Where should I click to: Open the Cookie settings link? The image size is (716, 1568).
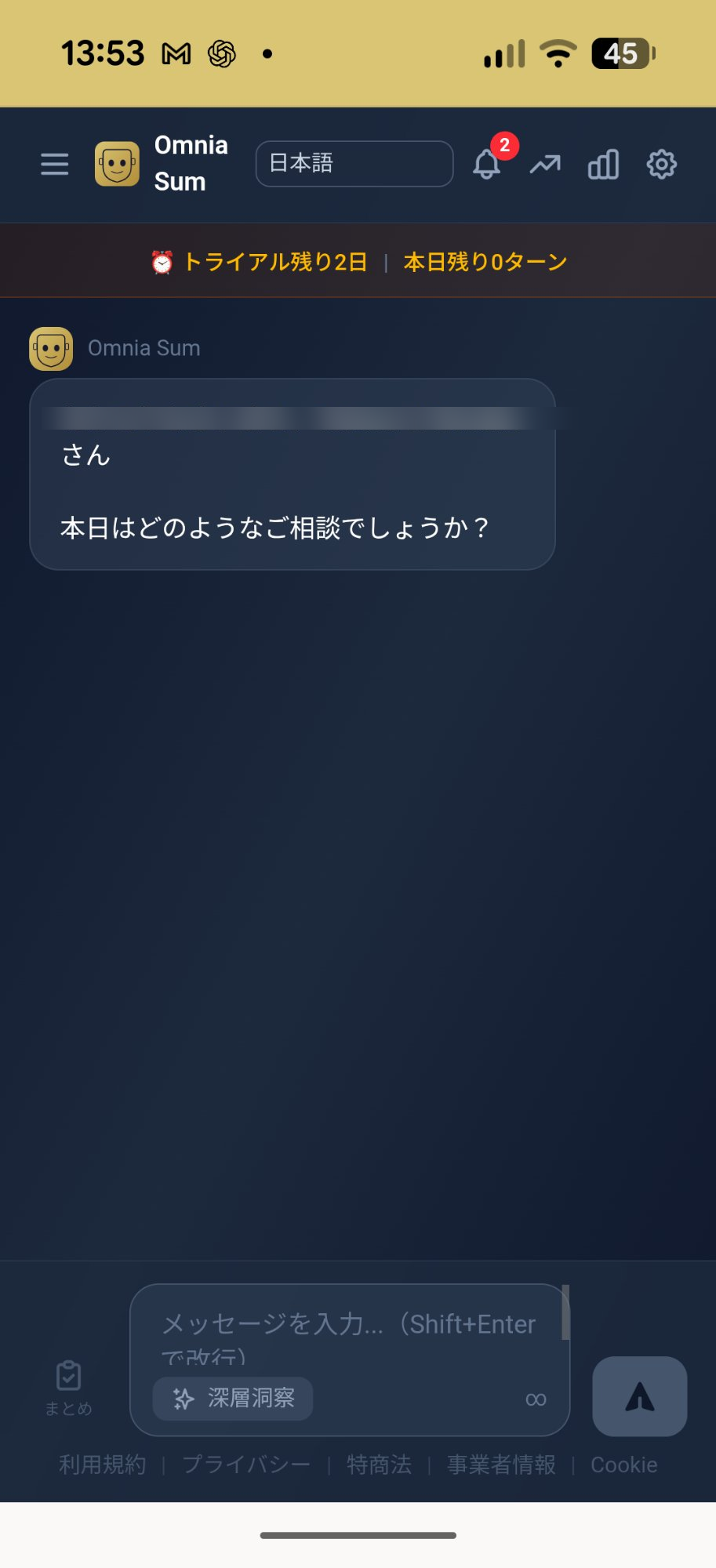623,1464
